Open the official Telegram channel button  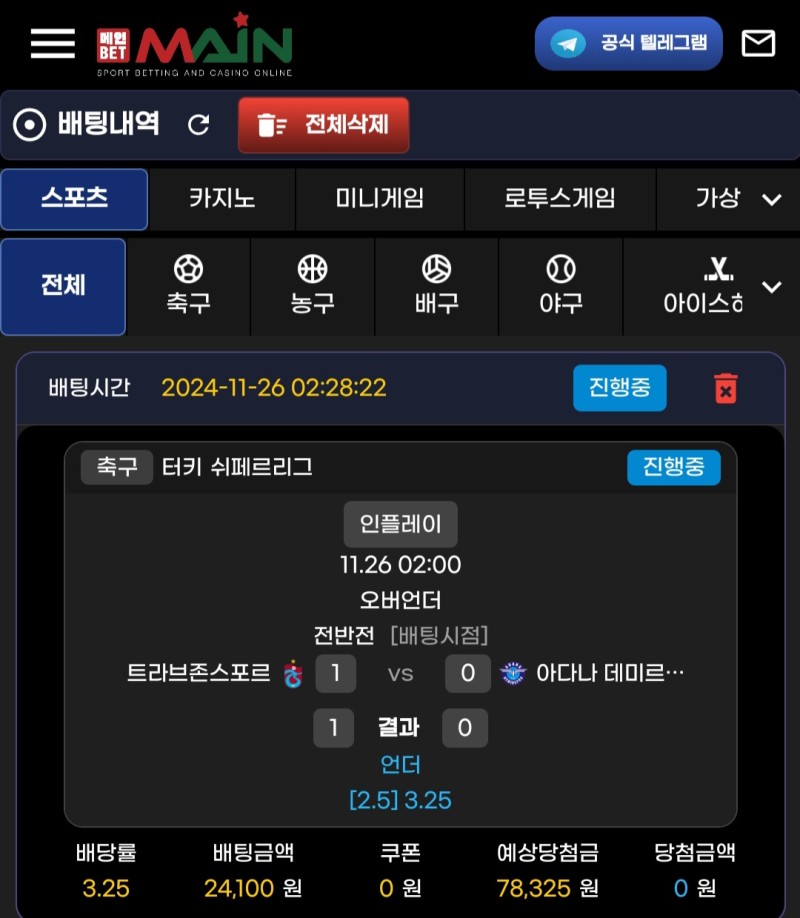pos(628,43)
